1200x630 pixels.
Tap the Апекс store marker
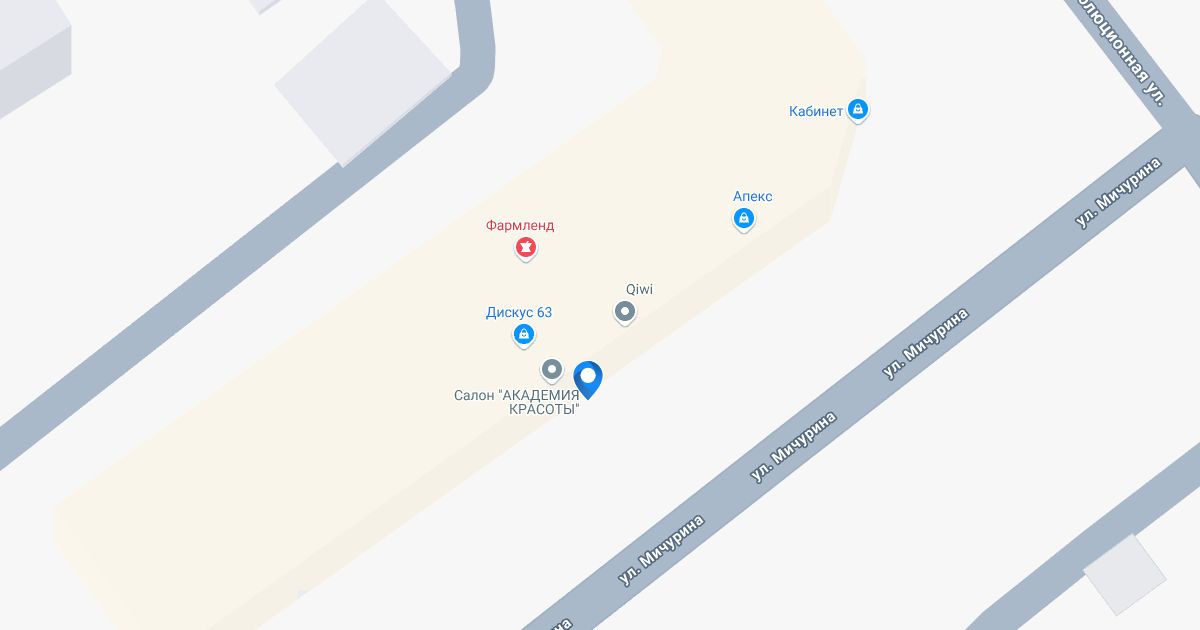tap(743, 217)
